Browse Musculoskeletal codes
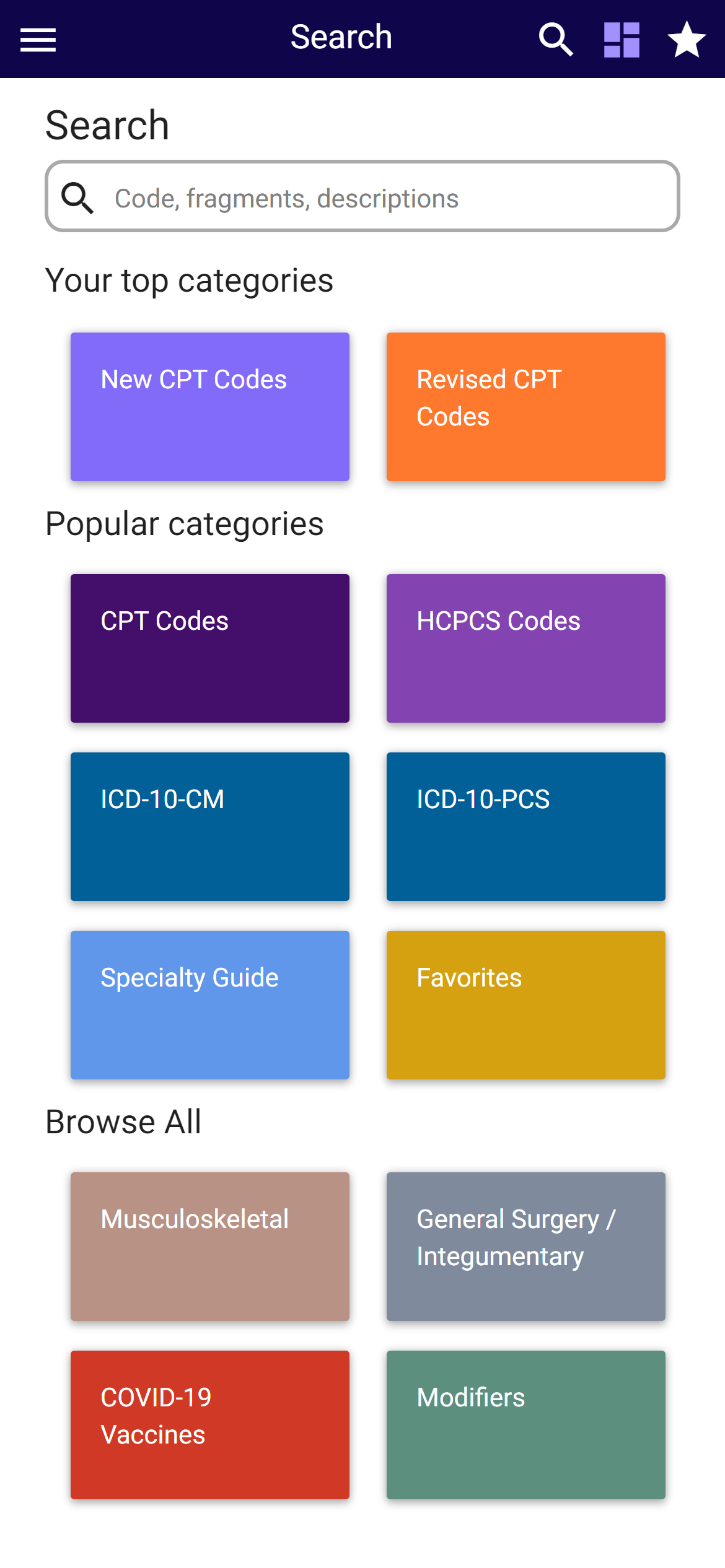Screen dimensions: 725x1568 (x=210, y=1247)
